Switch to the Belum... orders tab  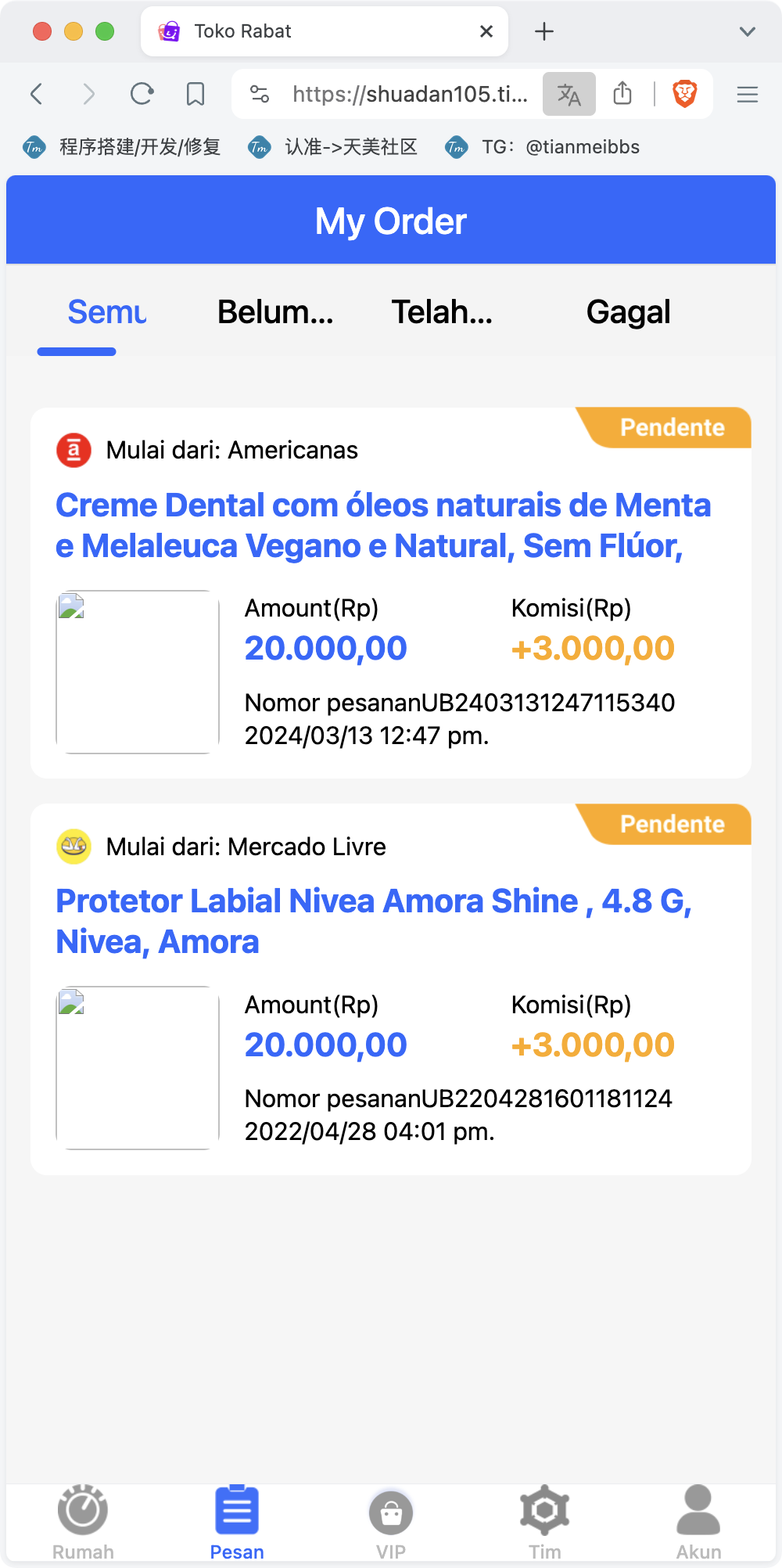click(275, 312)
